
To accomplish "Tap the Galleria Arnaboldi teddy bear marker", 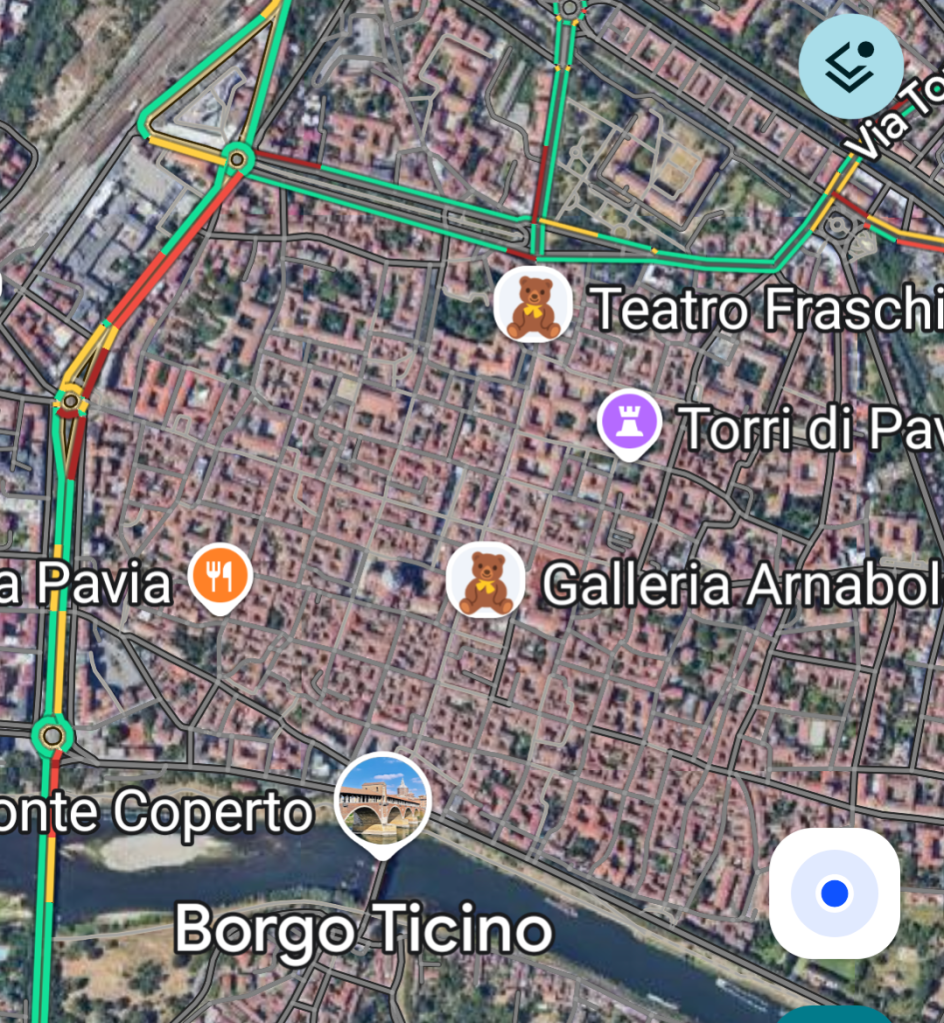I will (486, 581).
